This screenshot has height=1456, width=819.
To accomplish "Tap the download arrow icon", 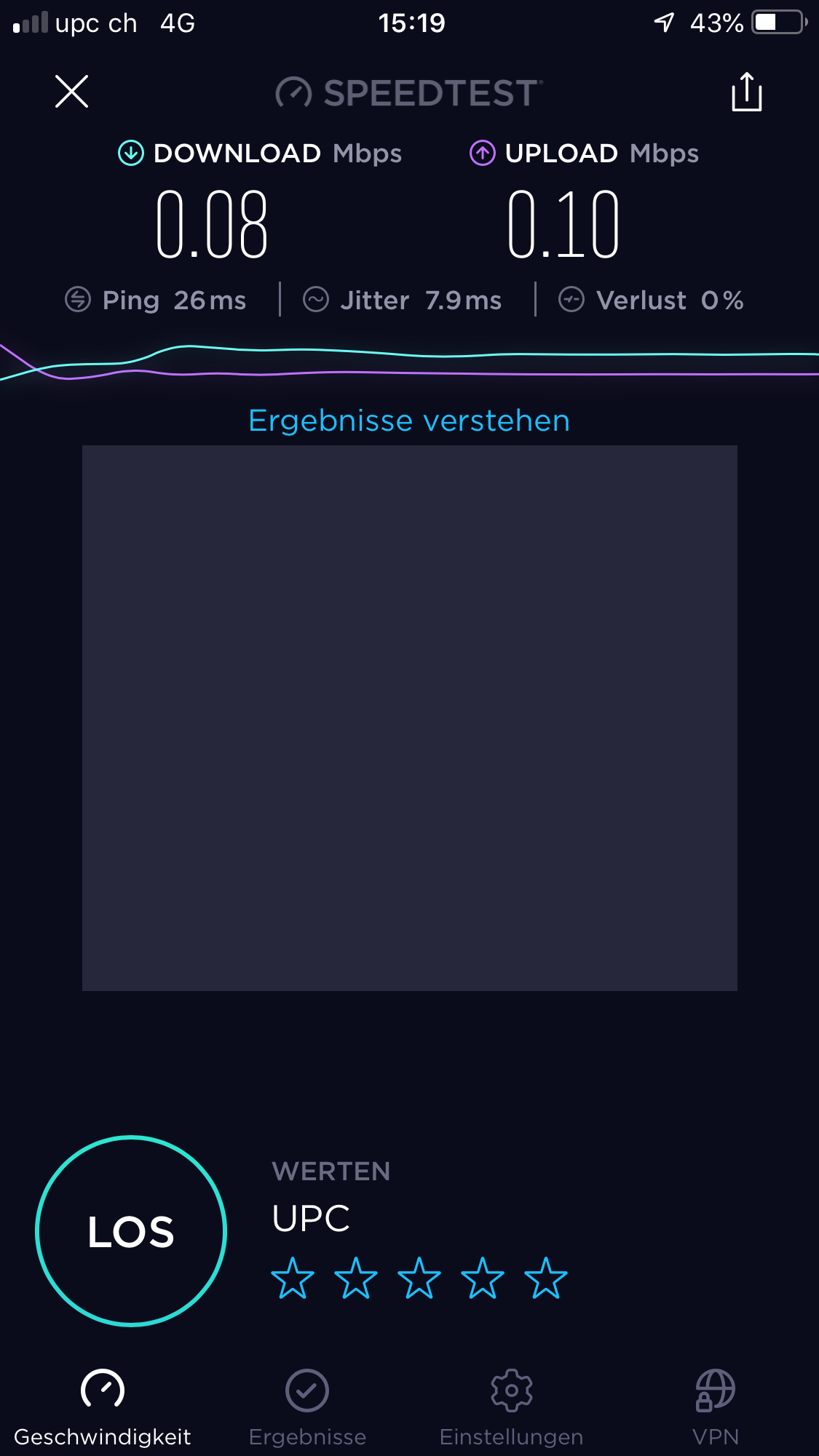I will [x=130, y=153].
